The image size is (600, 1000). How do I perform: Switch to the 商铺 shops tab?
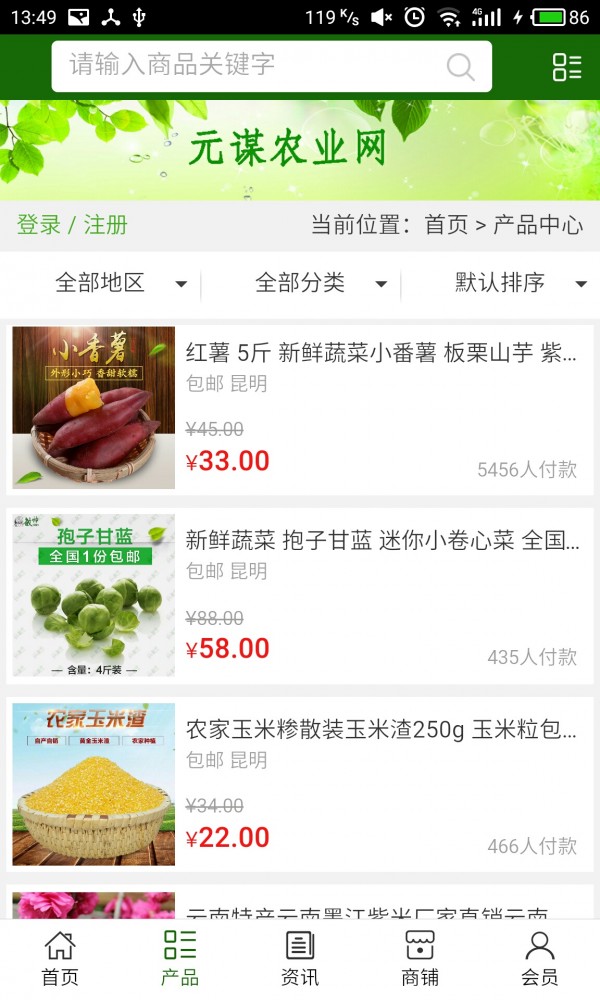(420, 959)
